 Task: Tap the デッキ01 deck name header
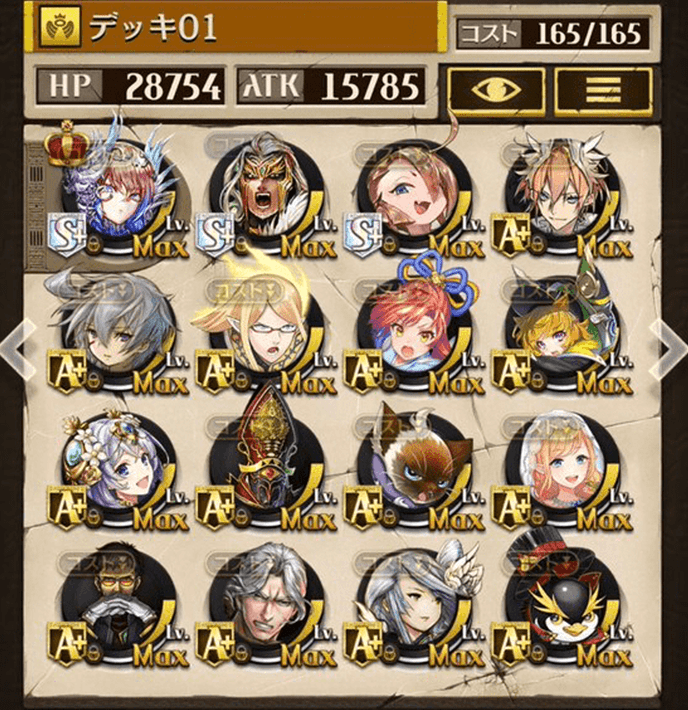pyautogui.click(x=240, y=27)
